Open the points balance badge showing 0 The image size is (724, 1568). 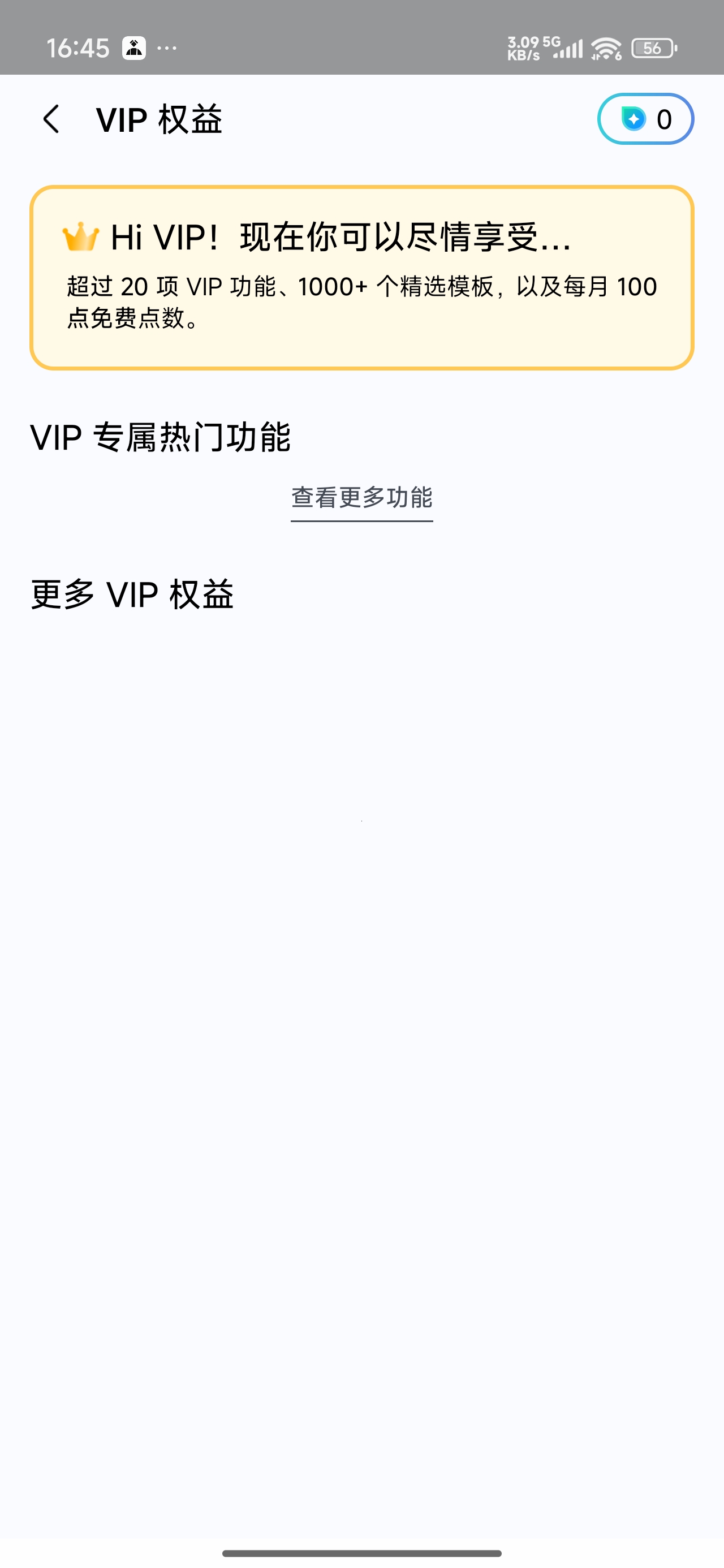(x=645, y=119)
